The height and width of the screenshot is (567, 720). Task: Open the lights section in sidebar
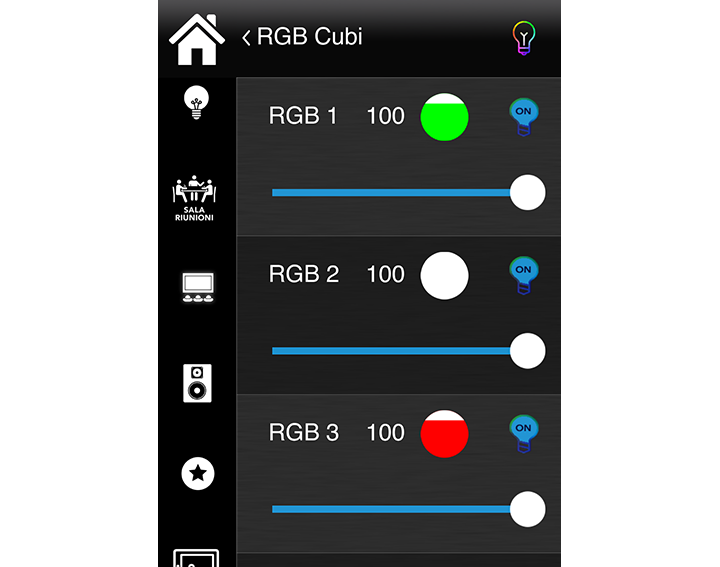click(196, 102)
